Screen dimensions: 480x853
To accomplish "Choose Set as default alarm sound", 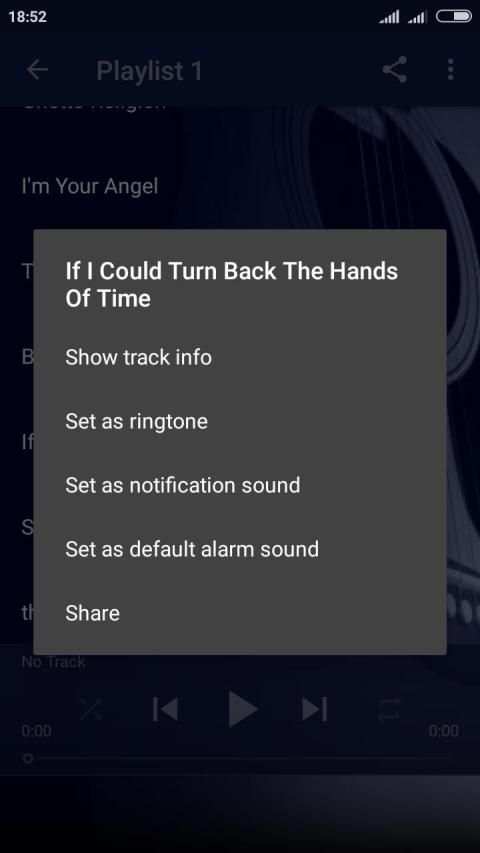I will pyautogui.click(x=240, y=549).
